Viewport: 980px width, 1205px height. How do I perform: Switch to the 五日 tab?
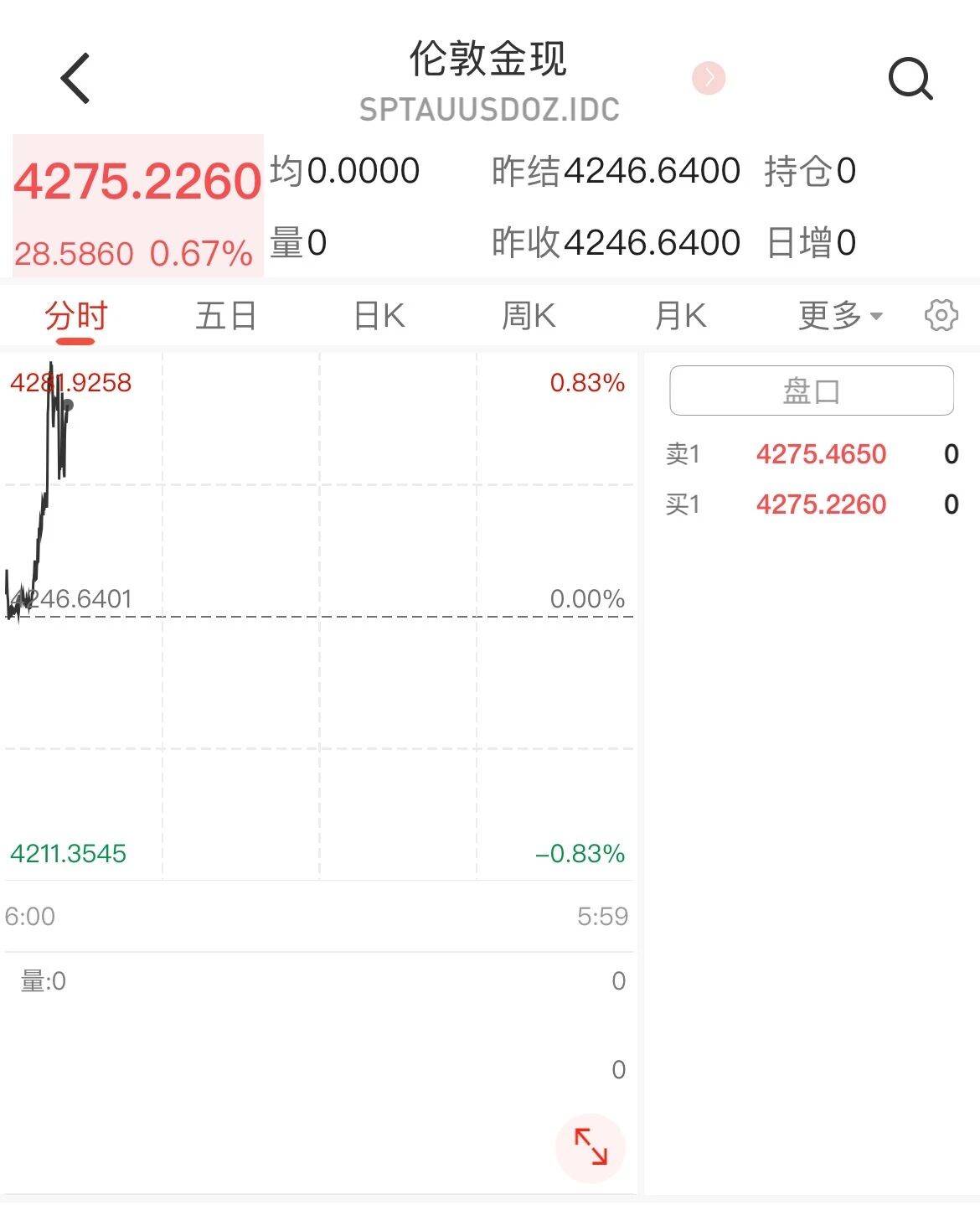point(226,317)
